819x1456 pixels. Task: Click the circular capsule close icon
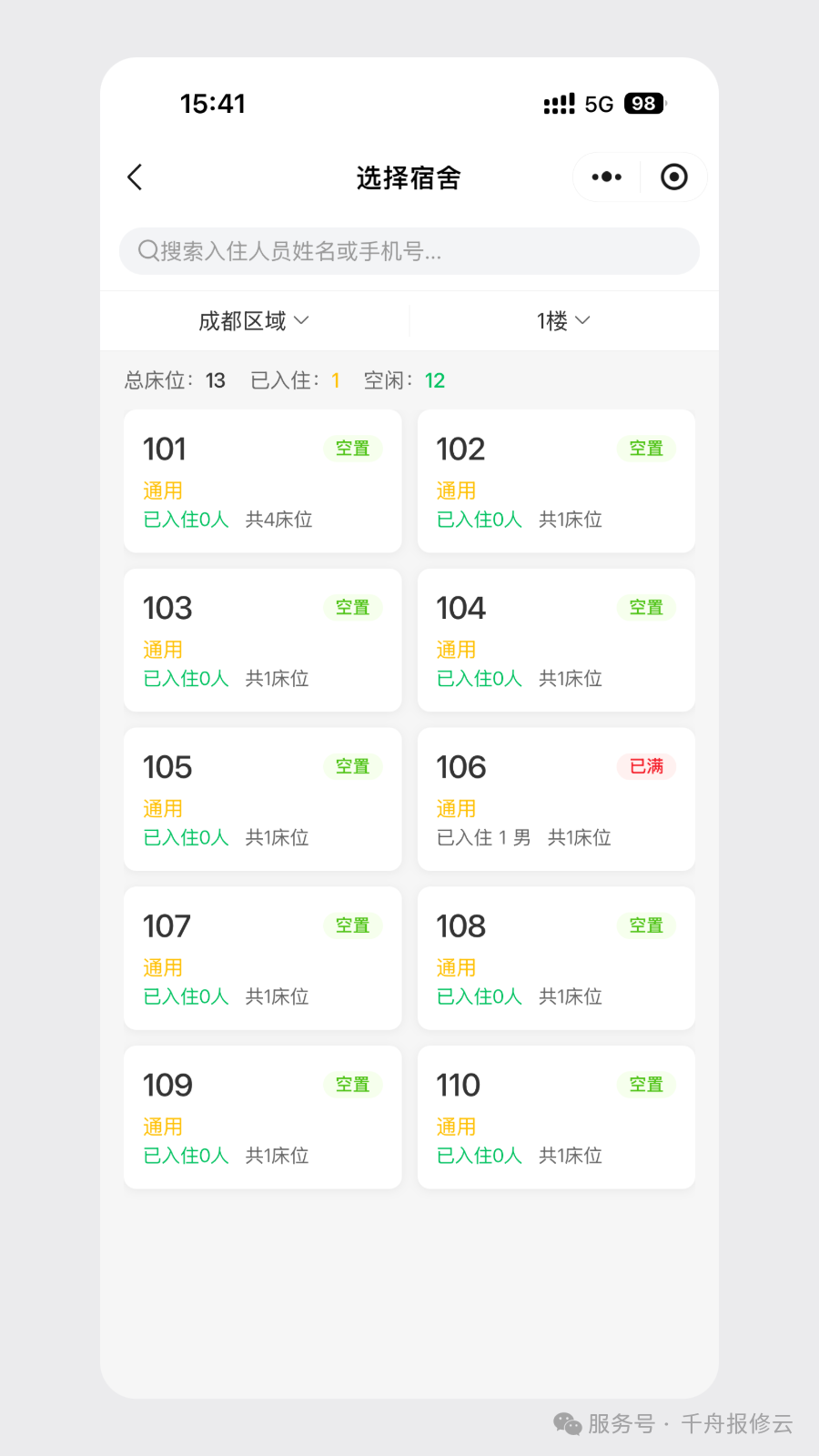(x=674, y=177)
